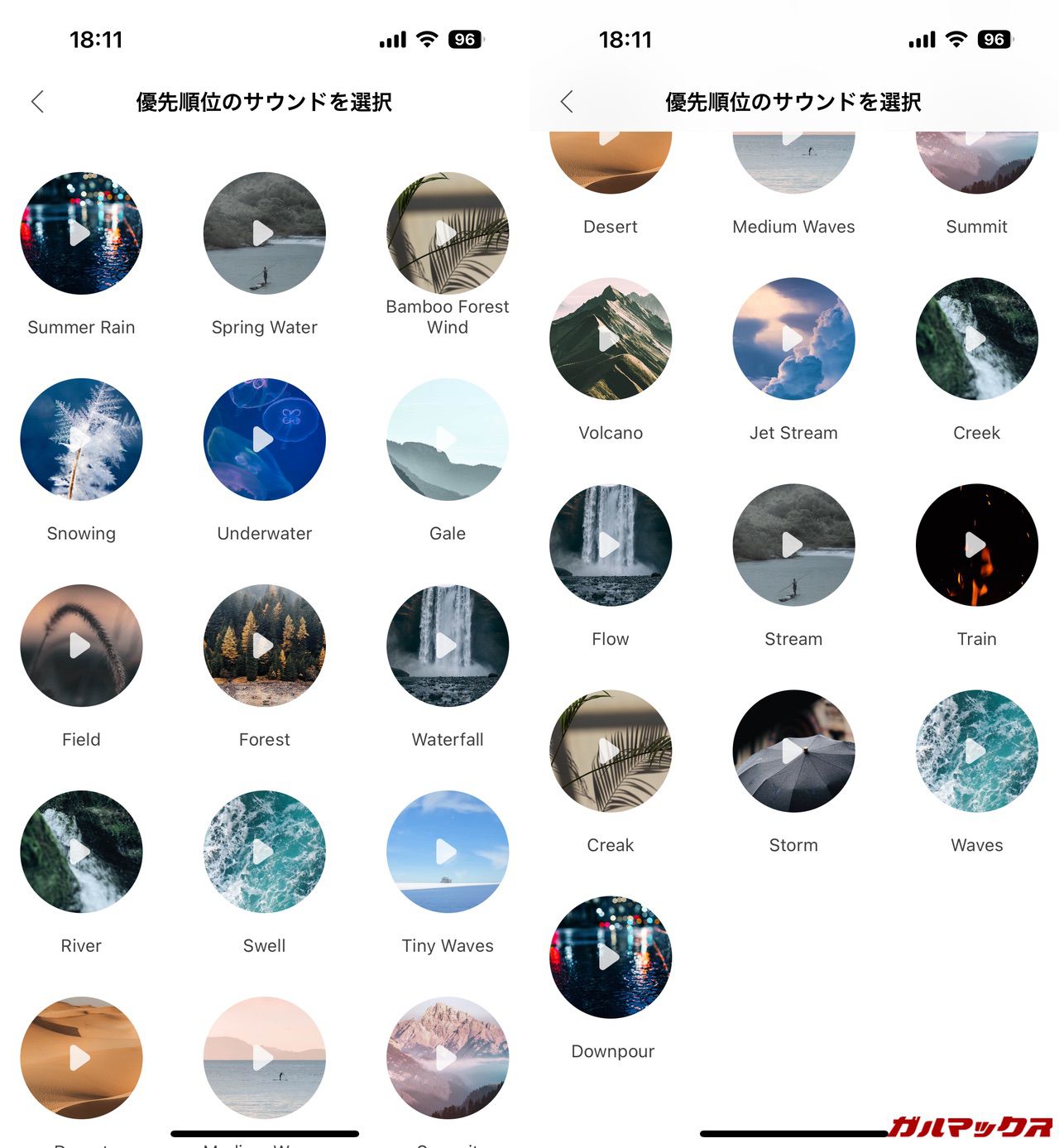Select the Creek sound
Viewport: 1059px width, 1148px height.
[x=976, y=339]
